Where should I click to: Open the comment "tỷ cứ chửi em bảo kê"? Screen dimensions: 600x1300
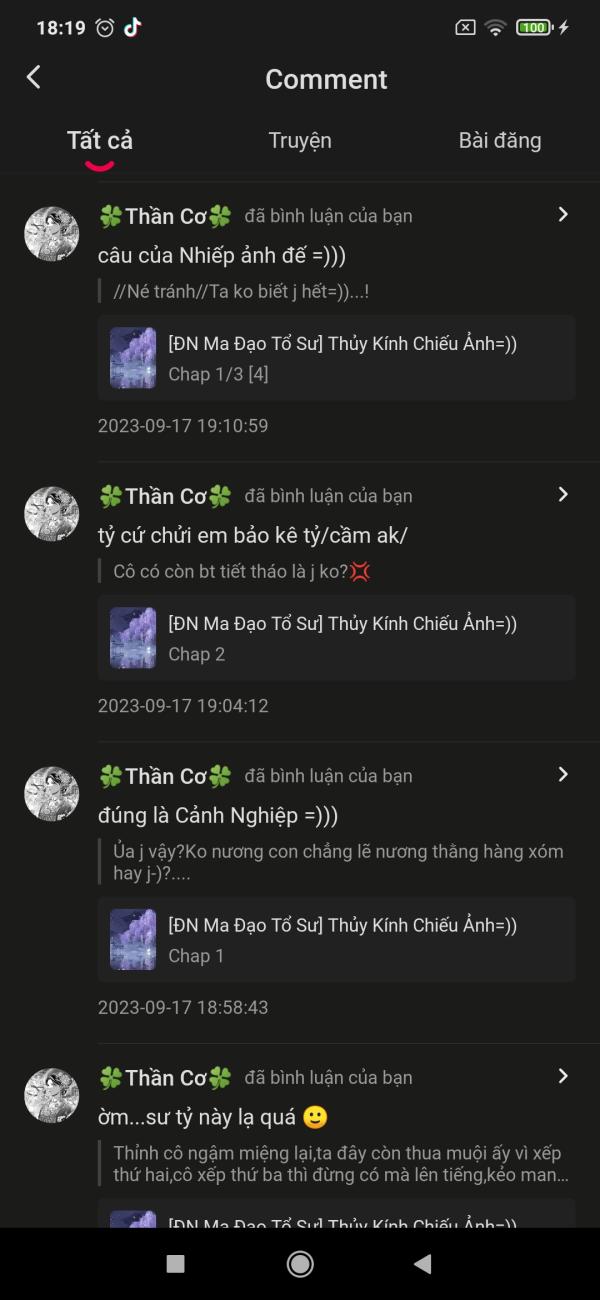[253, 535]
